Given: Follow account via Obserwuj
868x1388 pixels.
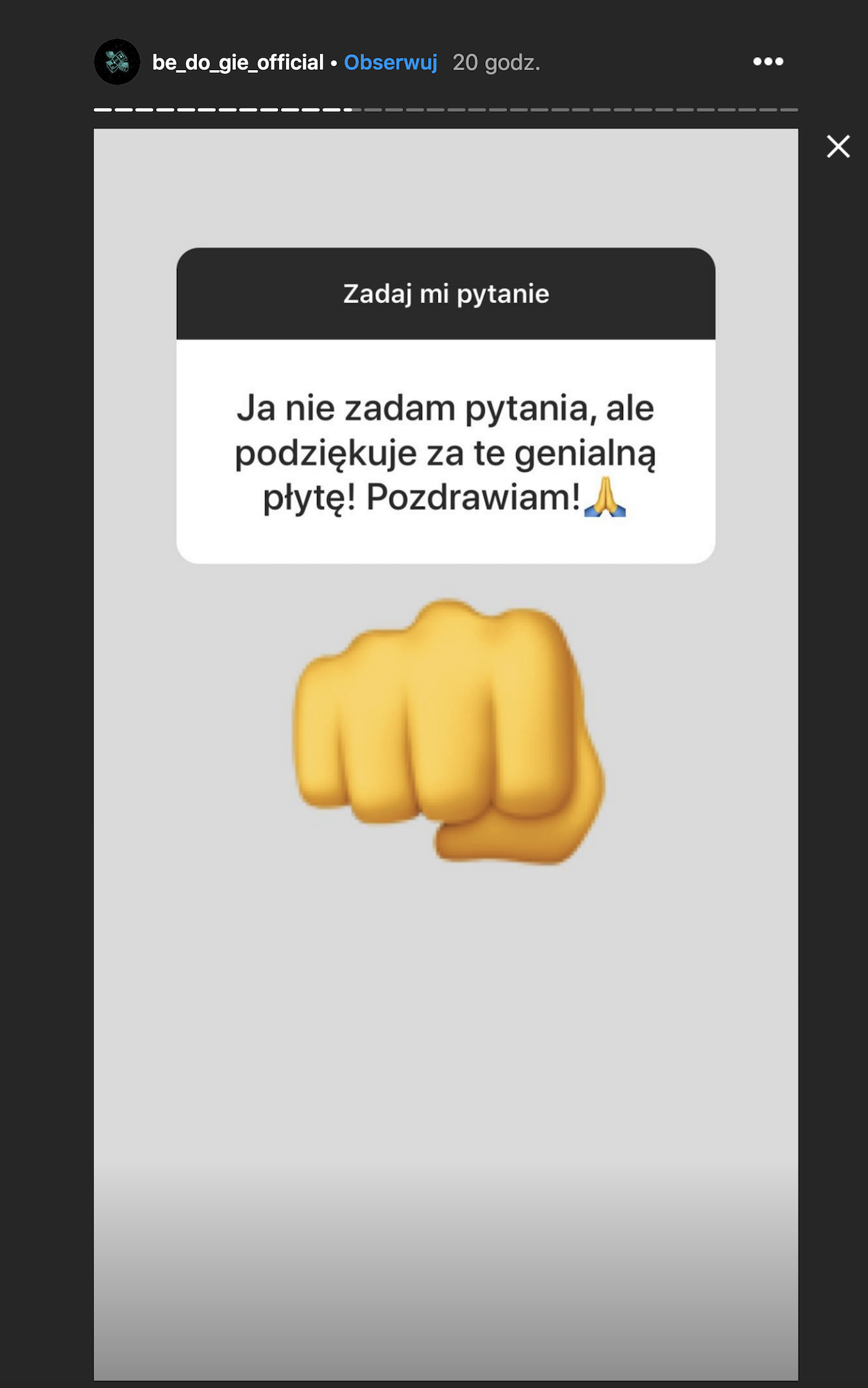Looking at the screenshot, I should pyautogui.click(x=391, y=62).
